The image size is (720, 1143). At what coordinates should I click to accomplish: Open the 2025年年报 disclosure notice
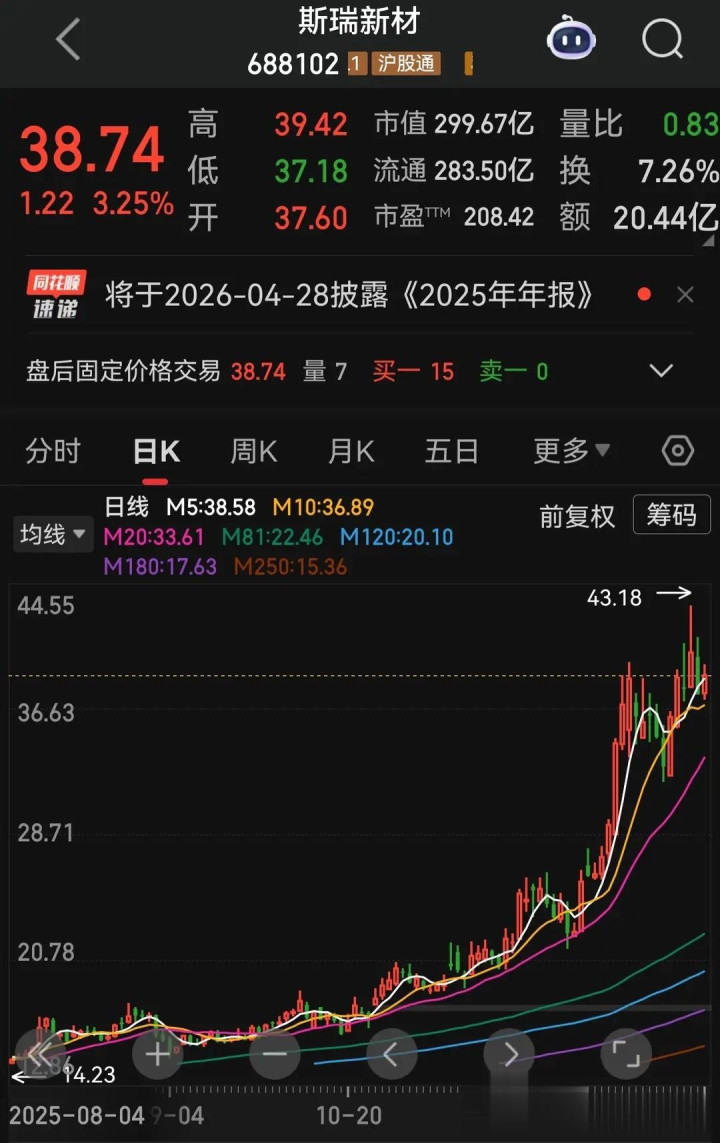tap(350, 295)
